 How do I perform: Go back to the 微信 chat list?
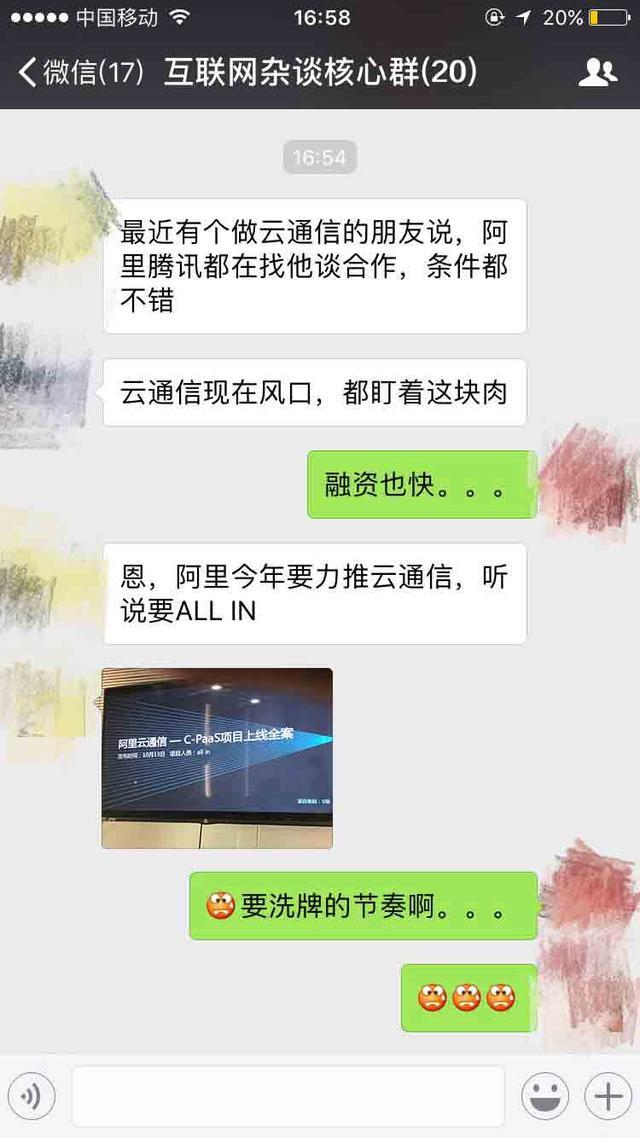pyautogui.click(x=80, y=72)
